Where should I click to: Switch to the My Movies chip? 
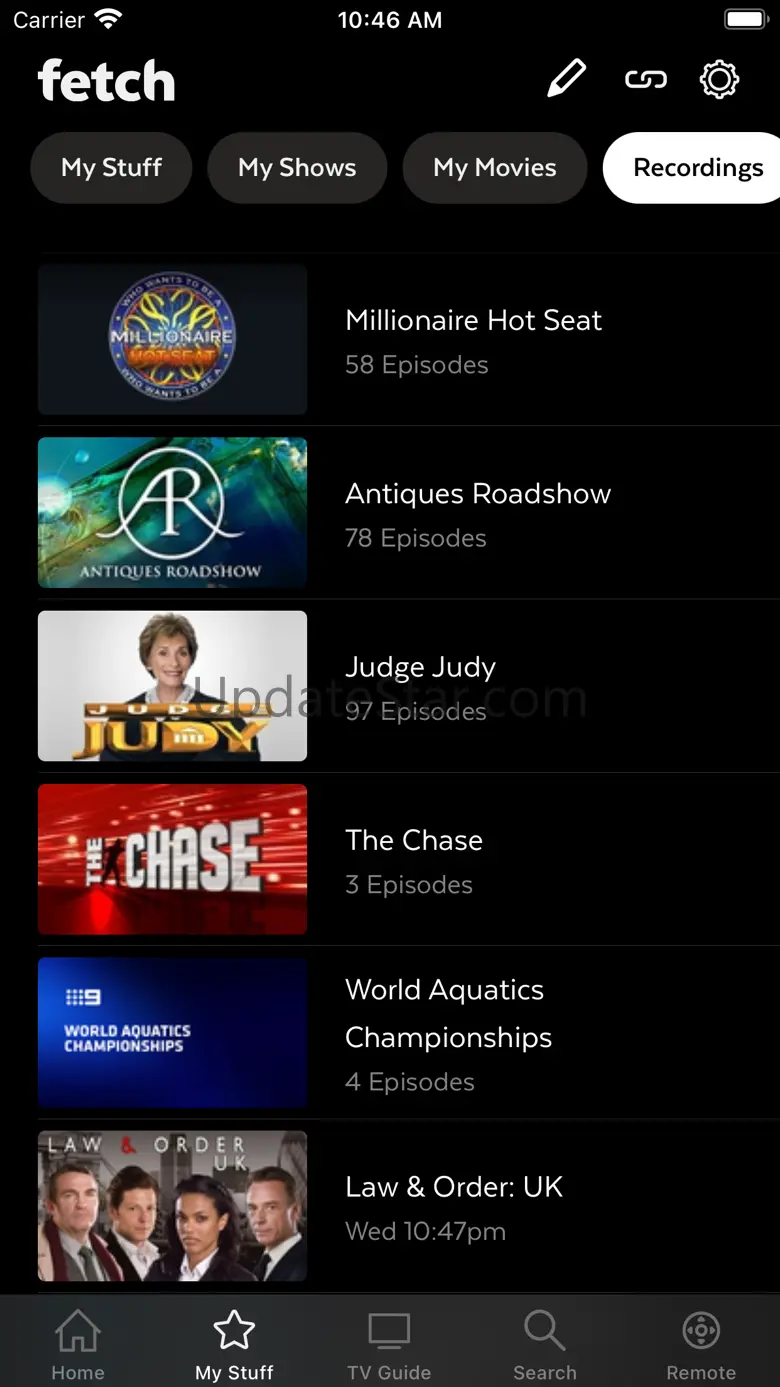point(494,168)
